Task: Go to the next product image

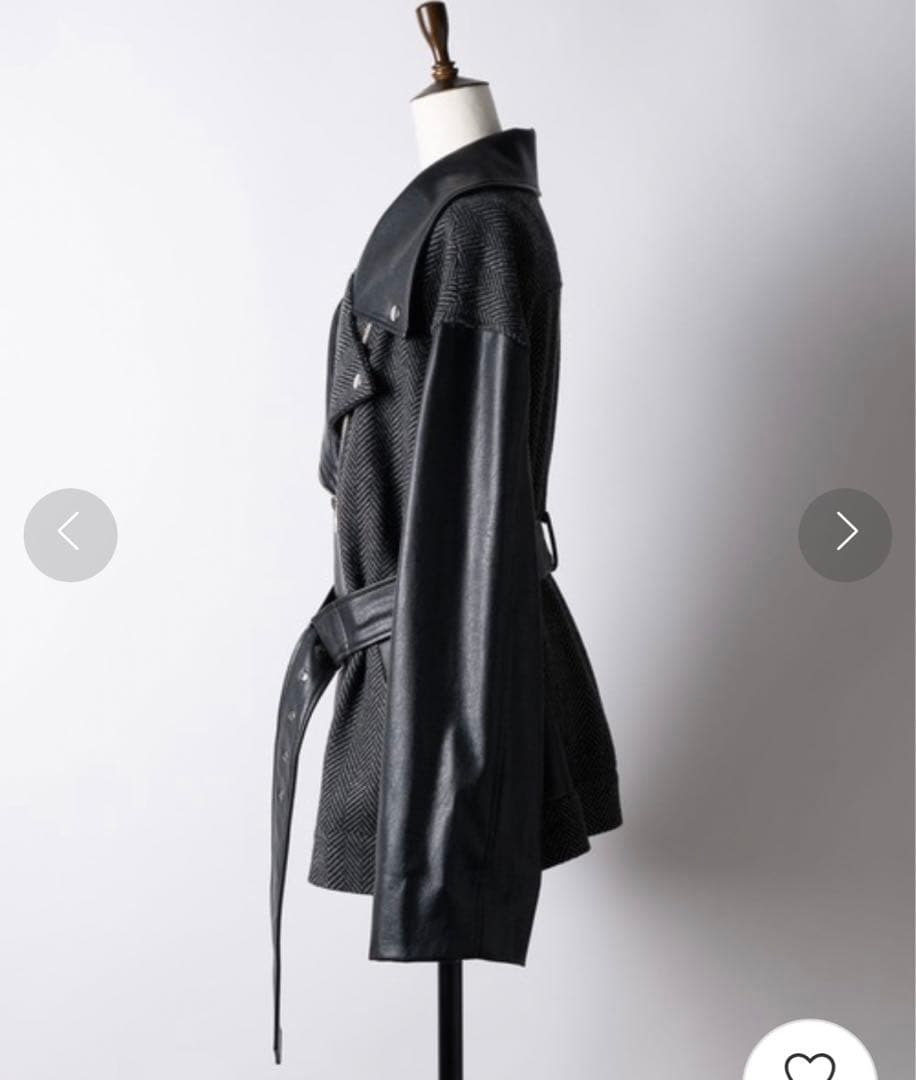Action: click(845, 534)
